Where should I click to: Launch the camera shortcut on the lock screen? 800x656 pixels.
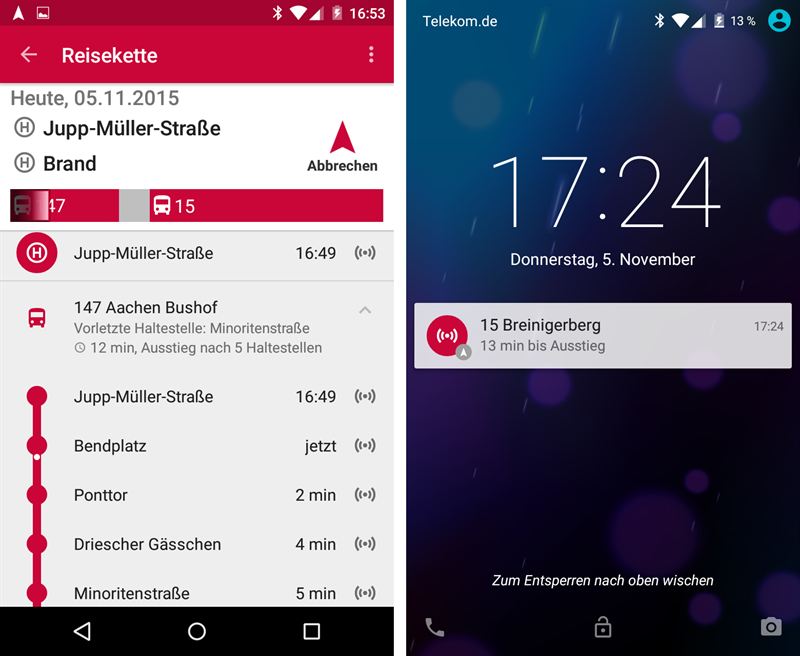pos(770,627)
